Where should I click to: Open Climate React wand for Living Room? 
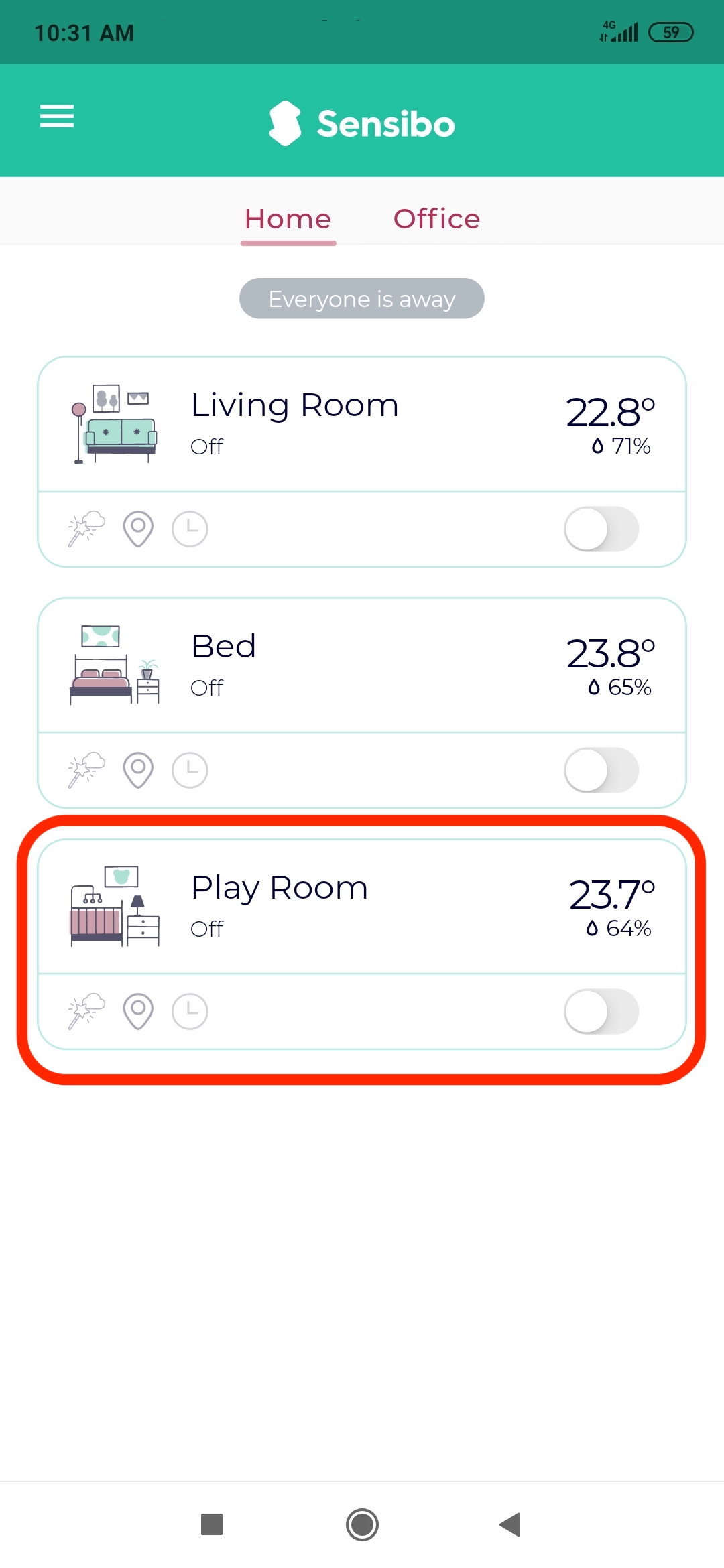(x=87, y=529)
